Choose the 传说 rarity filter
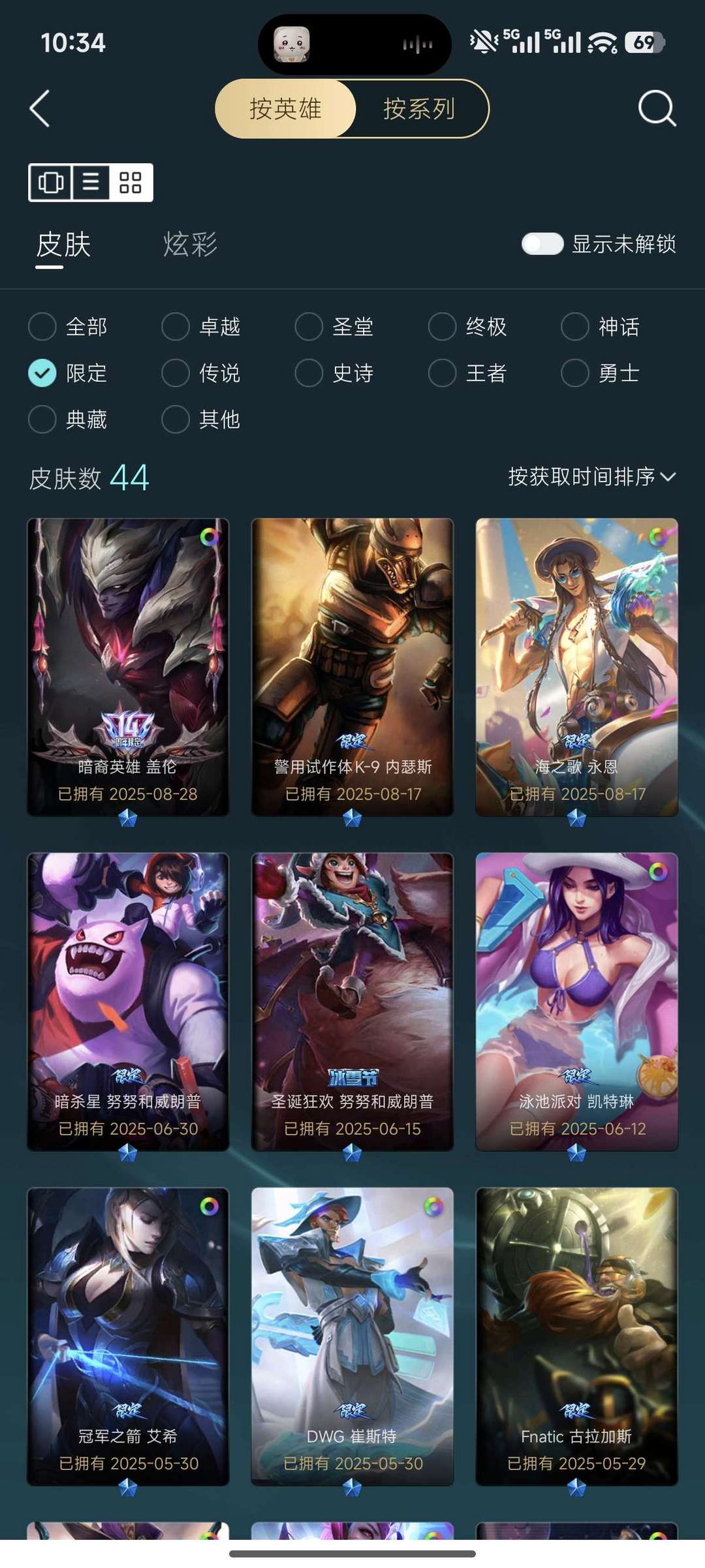The width and height of the screenshot is (705, 1568). [x=176, y=373]
